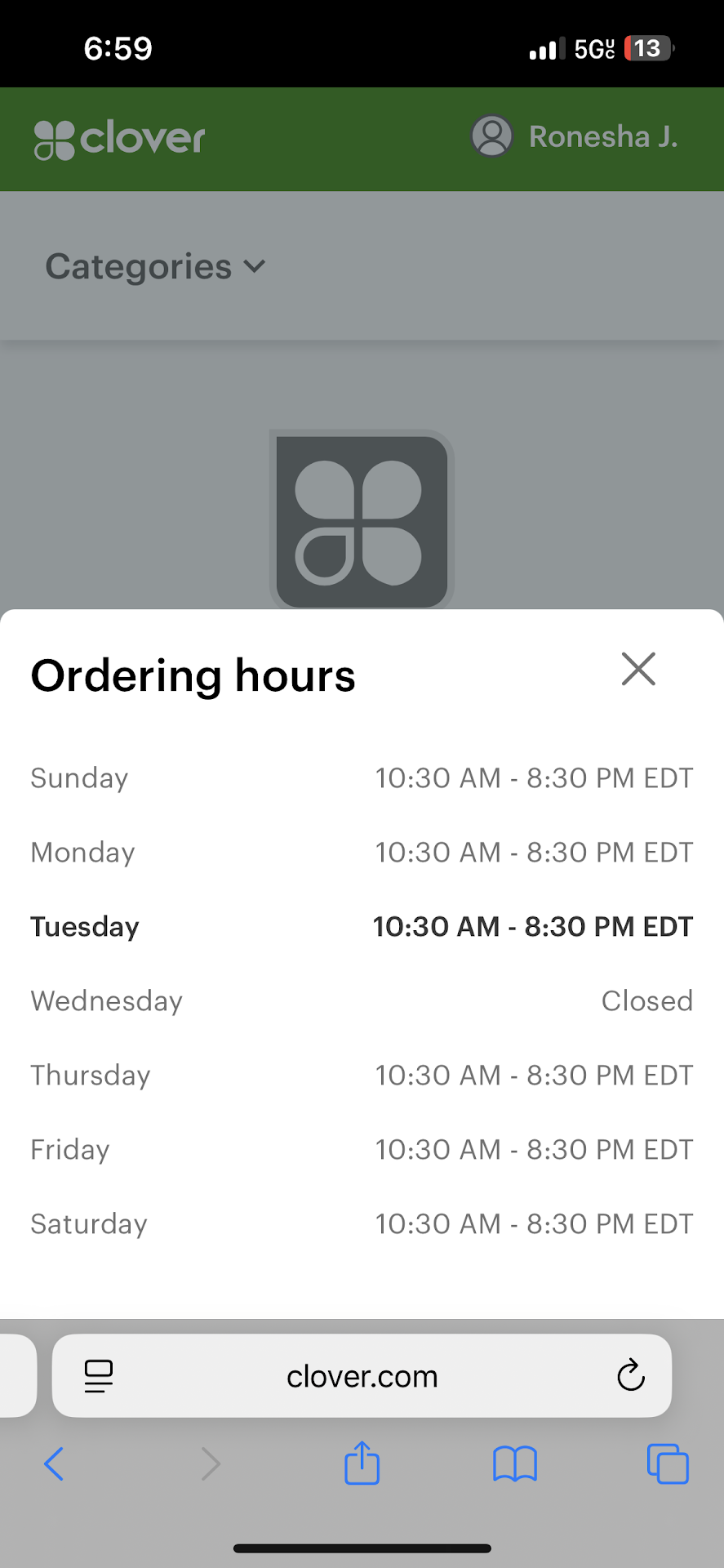Reload the page

click(630, 1375)
